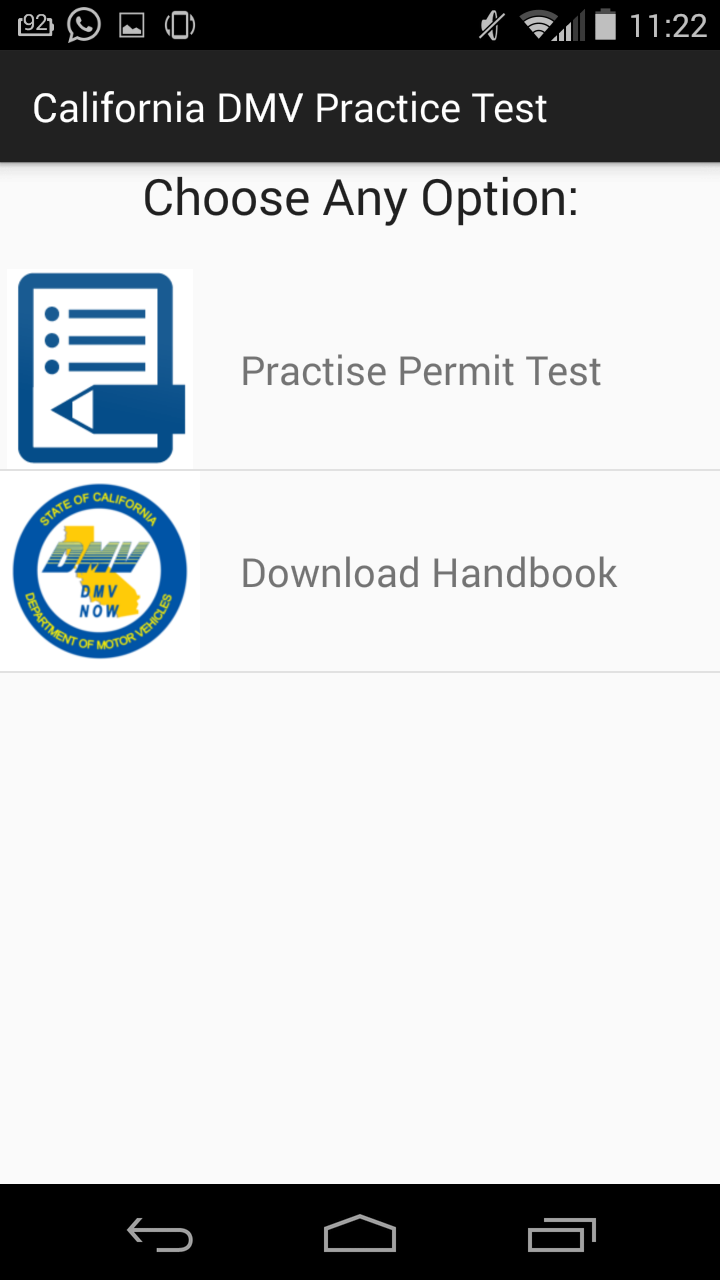Tap the gallery notification icon
Viewport: 720px width, 1280px height.
point(132,25)
